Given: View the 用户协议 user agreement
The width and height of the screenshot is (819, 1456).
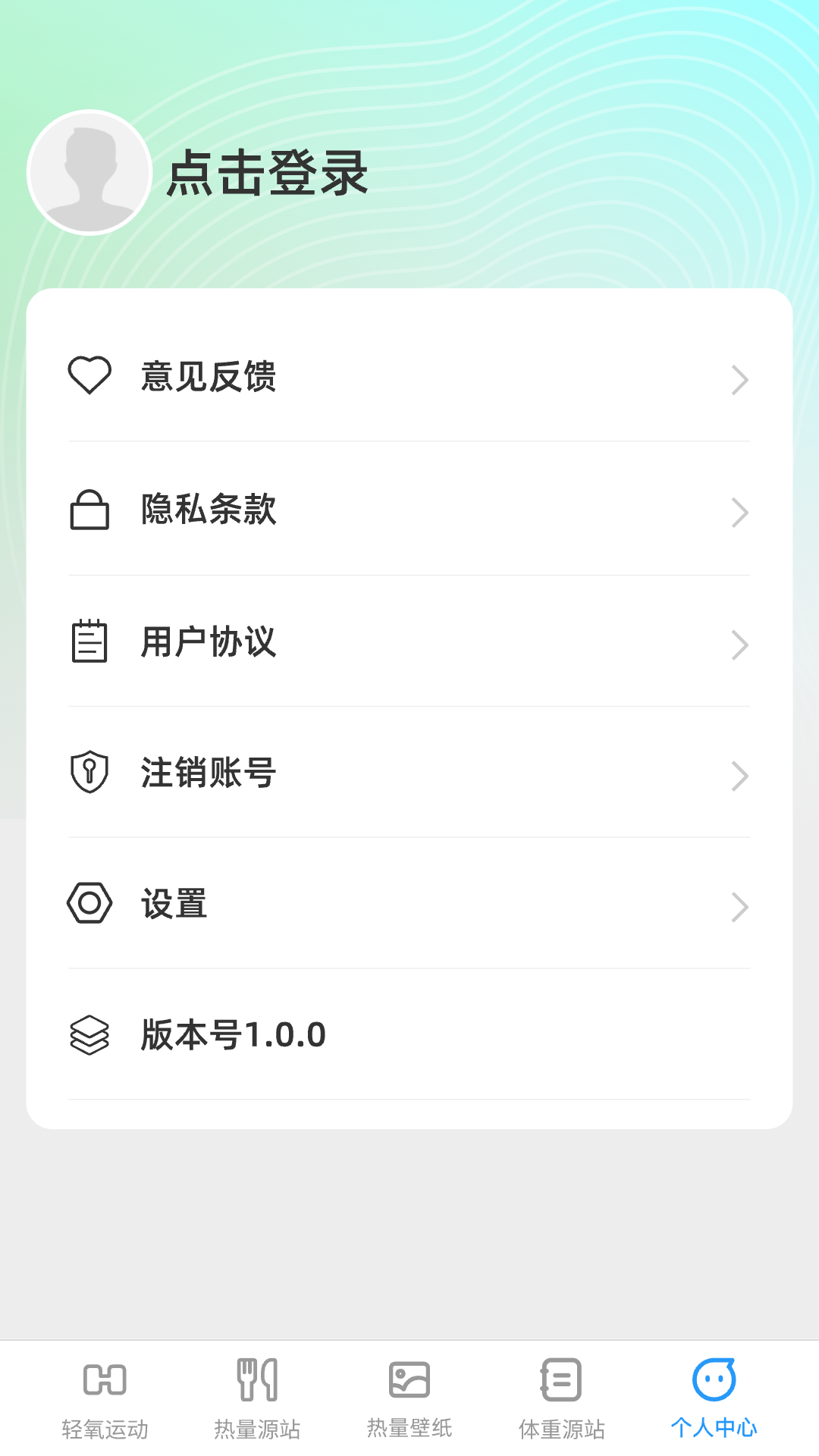Looking at the screenshot, I should pyautogui.click(x=409, y=642).
